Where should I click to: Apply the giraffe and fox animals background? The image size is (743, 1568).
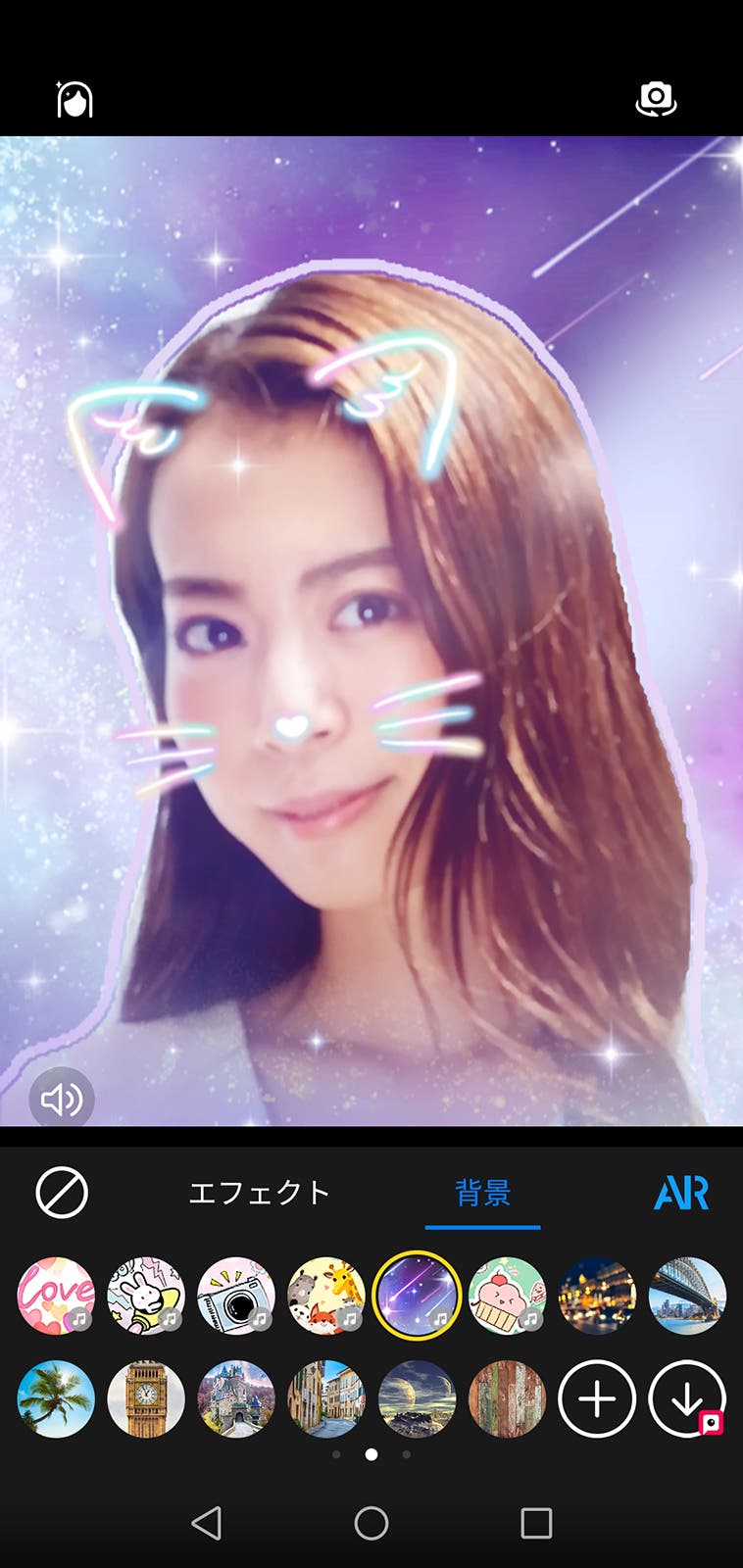(x=326, y=1296)
